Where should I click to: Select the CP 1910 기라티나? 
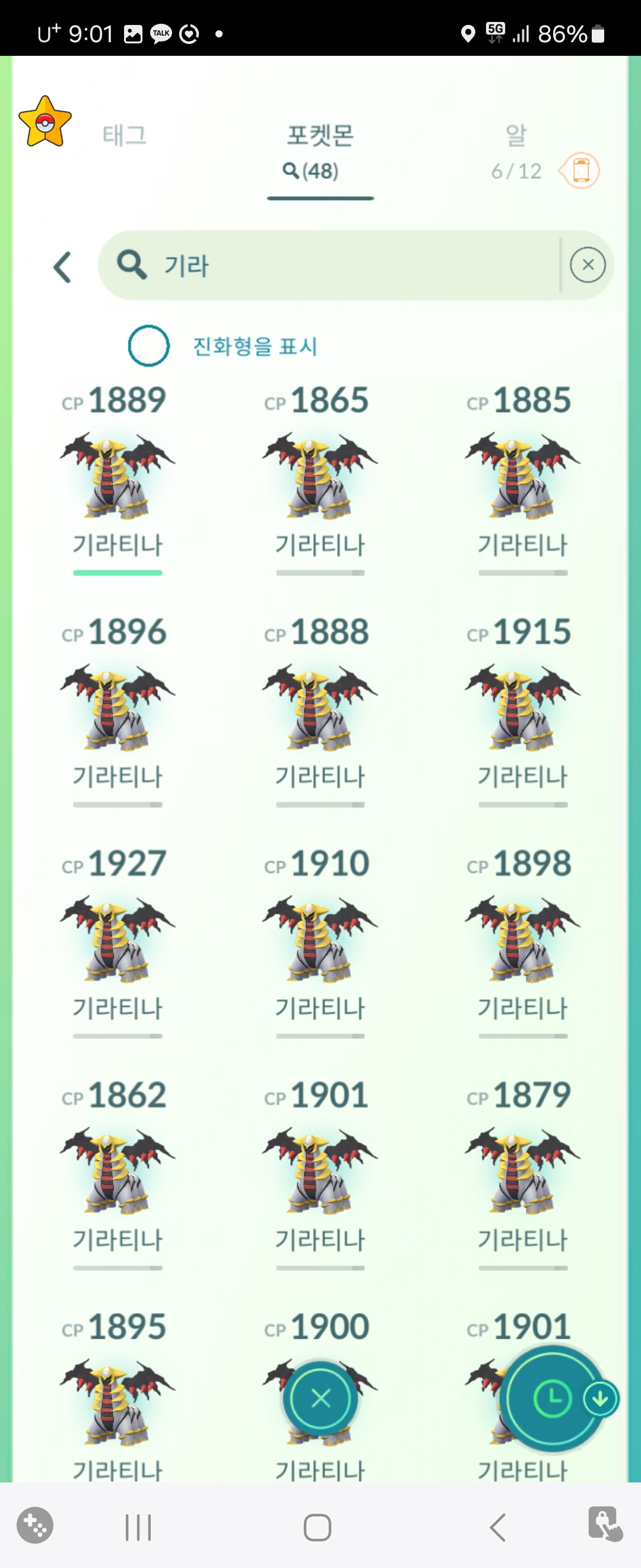[320, 937]
